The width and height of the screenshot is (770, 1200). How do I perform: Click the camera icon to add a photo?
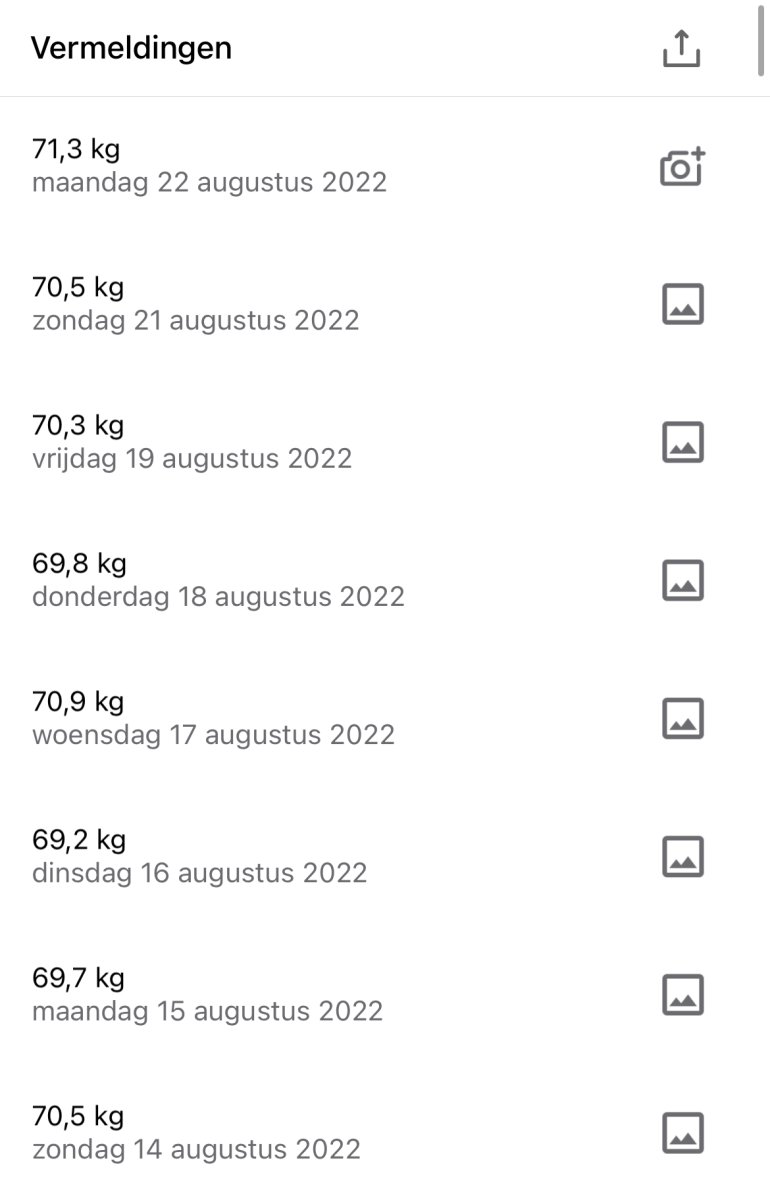click(x=682, y=167)
